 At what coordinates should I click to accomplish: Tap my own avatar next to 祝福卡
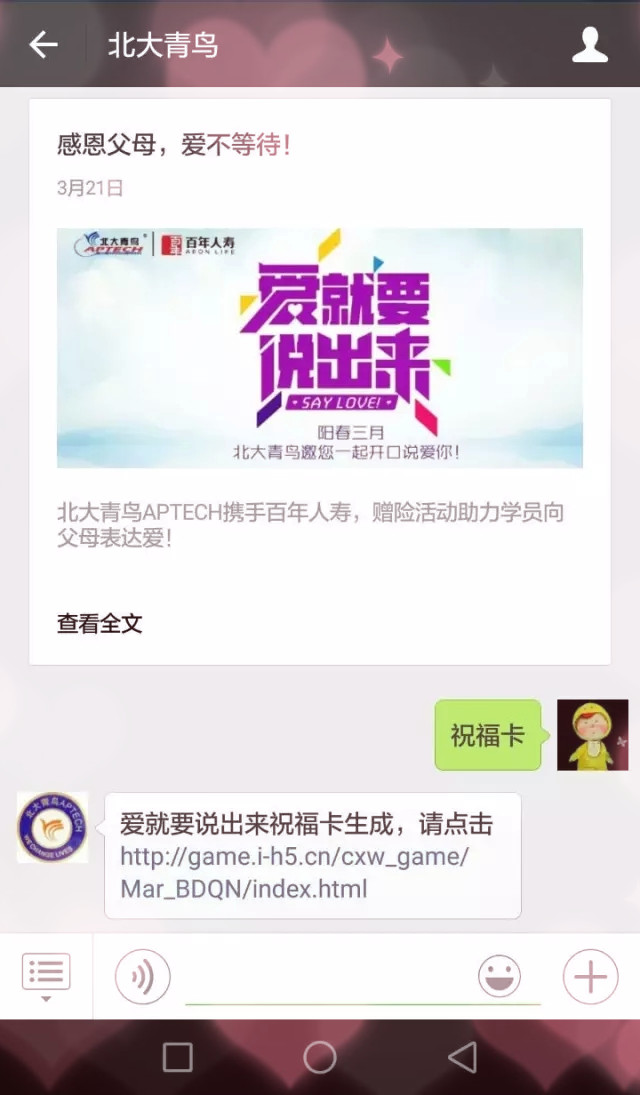592,735
